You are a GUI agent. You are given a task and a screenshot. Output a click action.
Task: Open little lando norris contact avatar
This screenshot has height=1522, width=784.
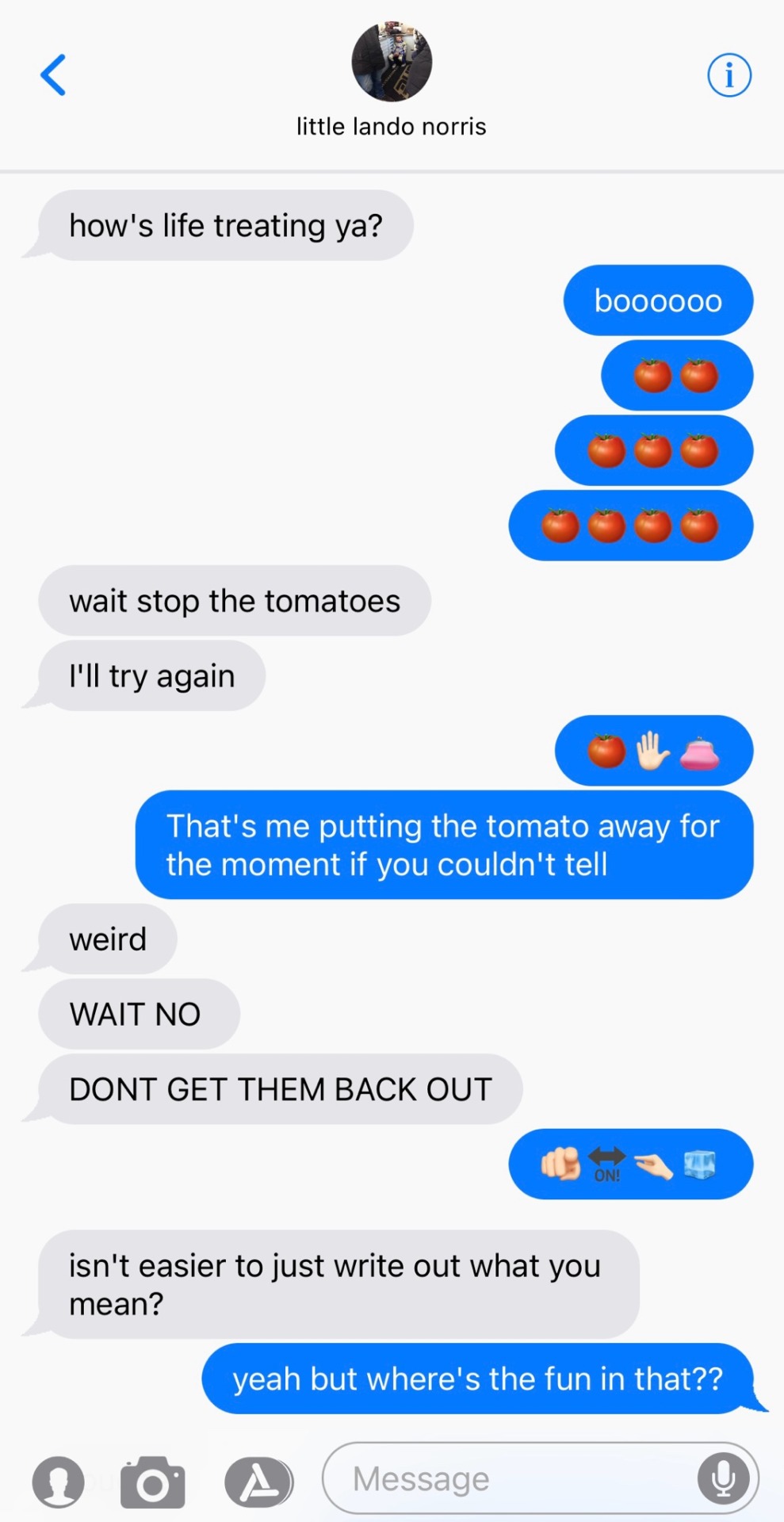pos(392,62)
